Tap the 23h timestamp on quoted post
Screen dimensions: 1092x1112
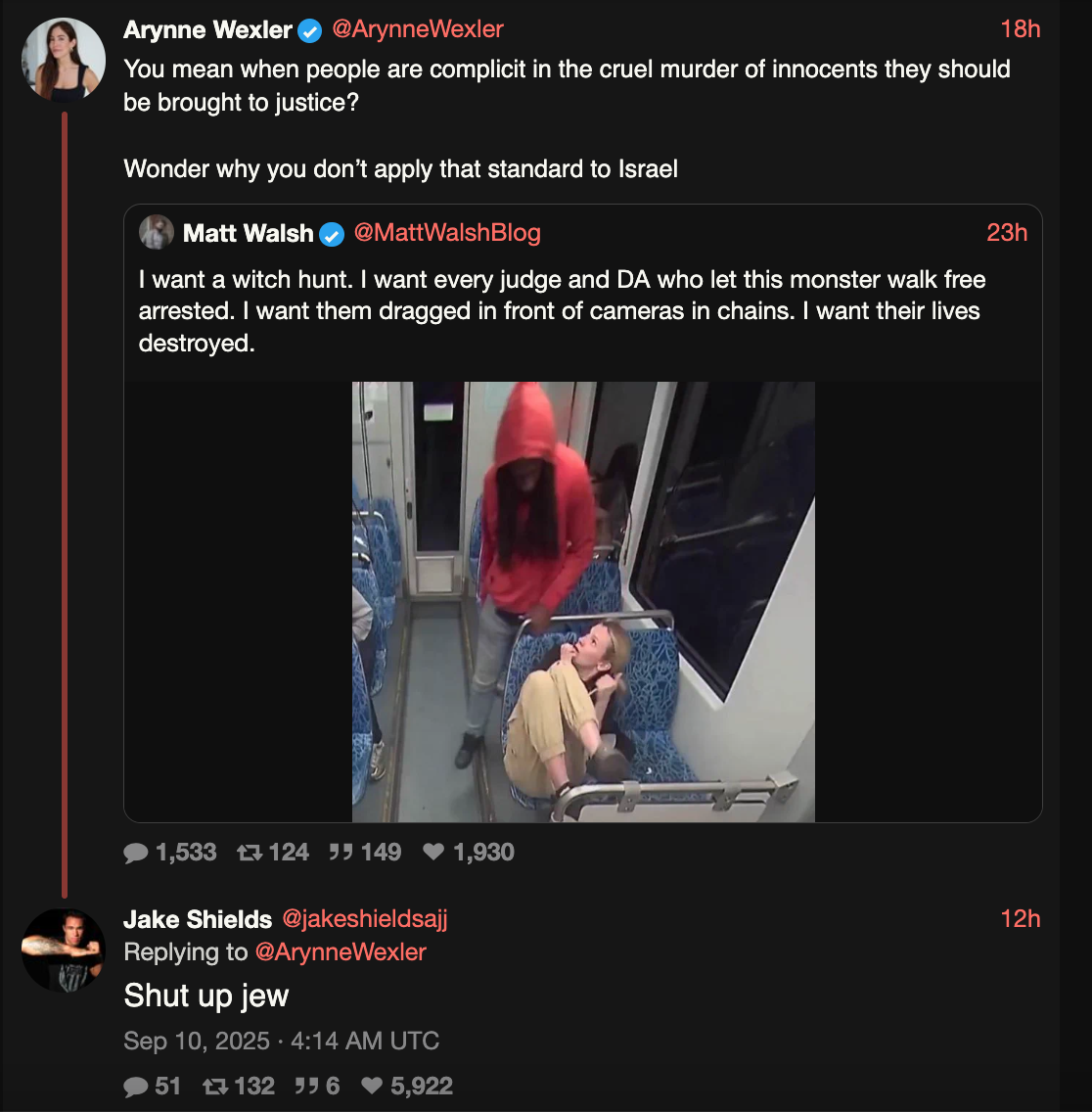pos(1006,232)
